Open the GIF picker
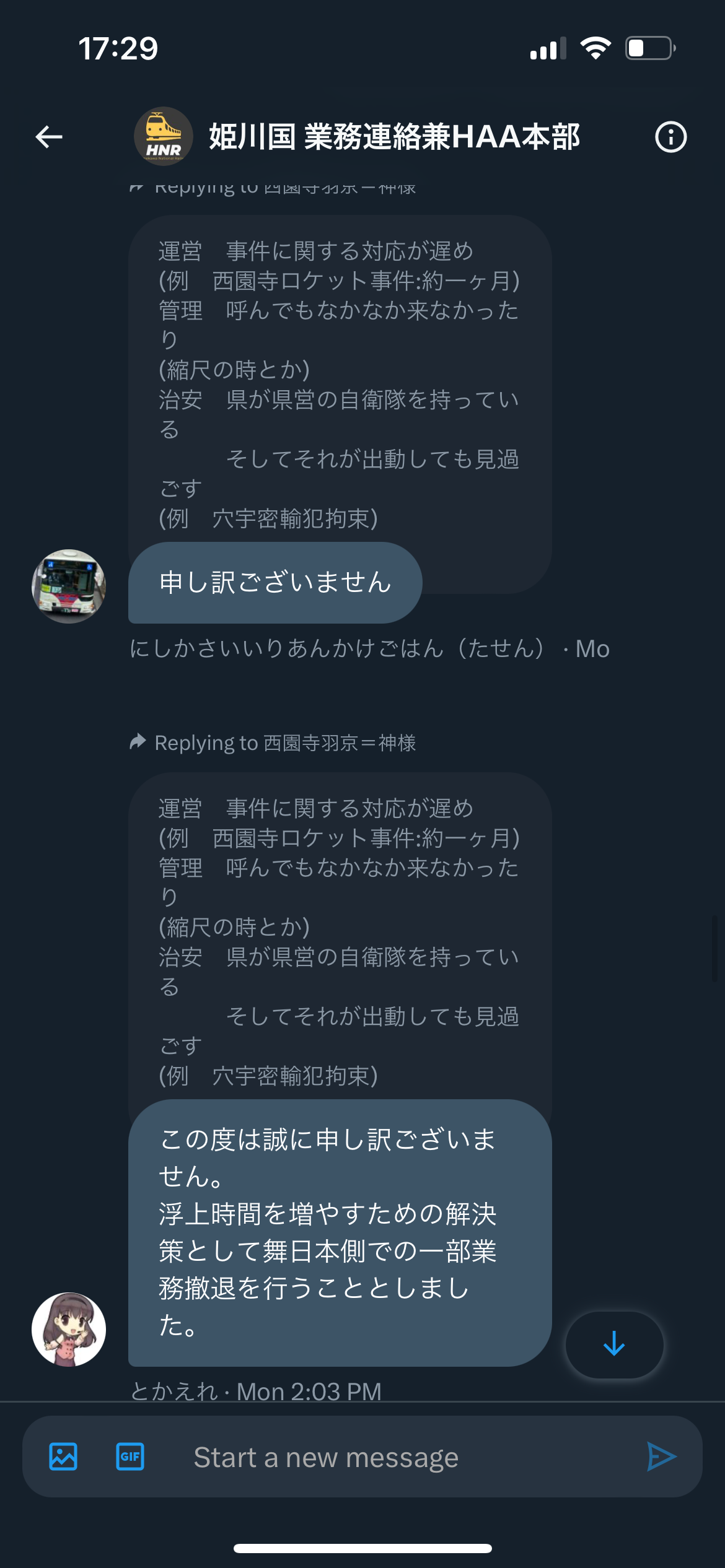 pos(130,1457)
